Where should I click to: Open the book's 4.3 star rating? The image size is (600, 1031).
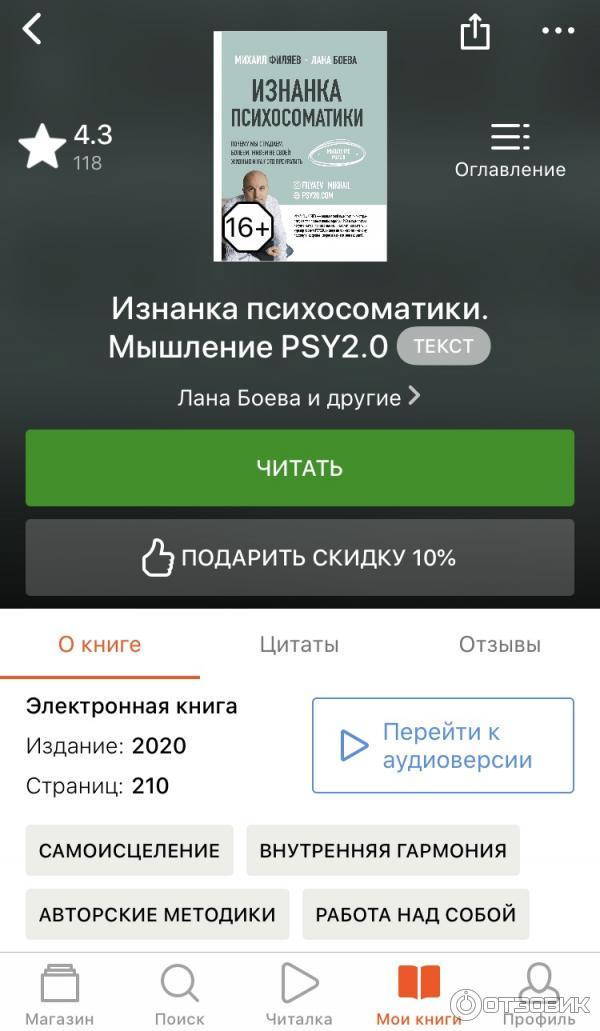tap(66, 146)
